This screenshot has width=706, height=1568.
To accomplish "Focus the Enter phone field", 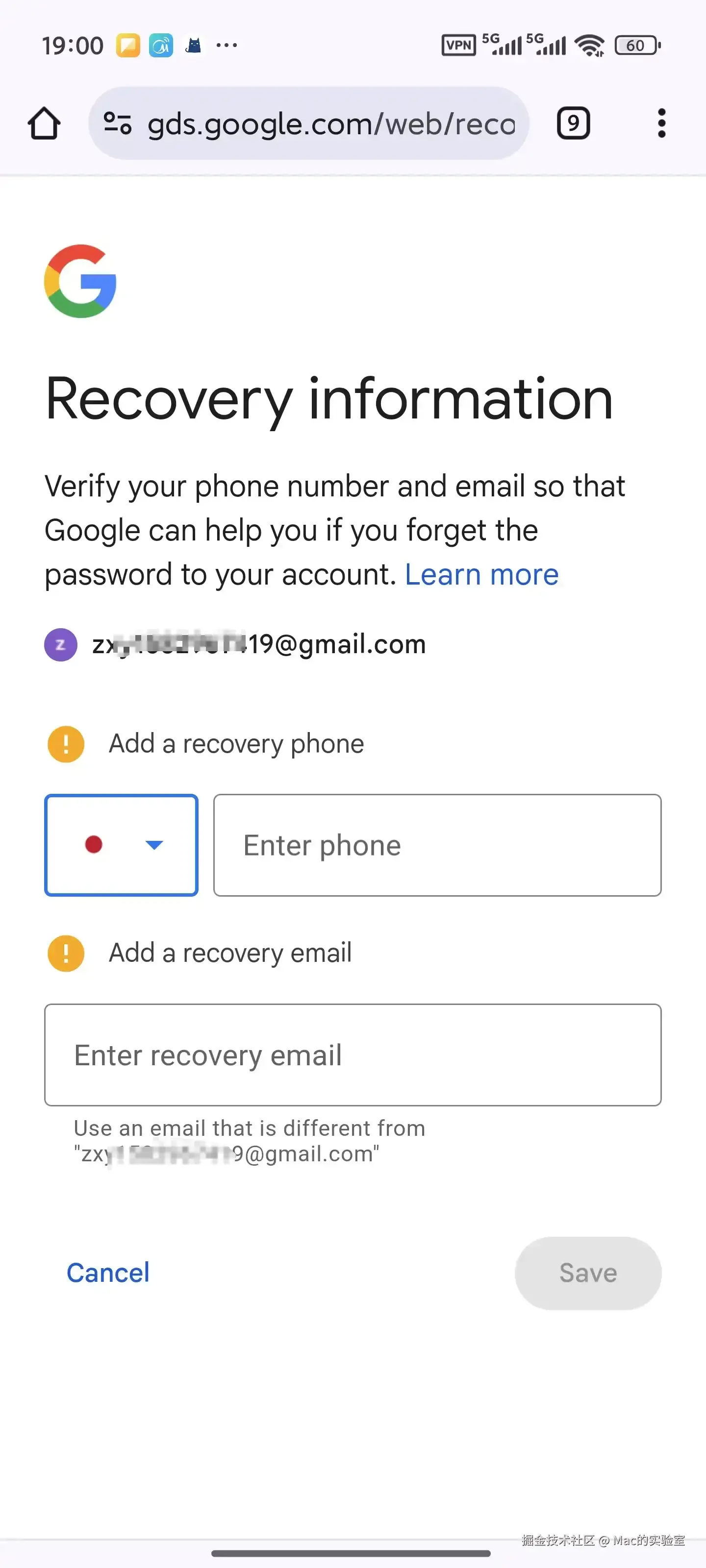I will pos(437,845).
